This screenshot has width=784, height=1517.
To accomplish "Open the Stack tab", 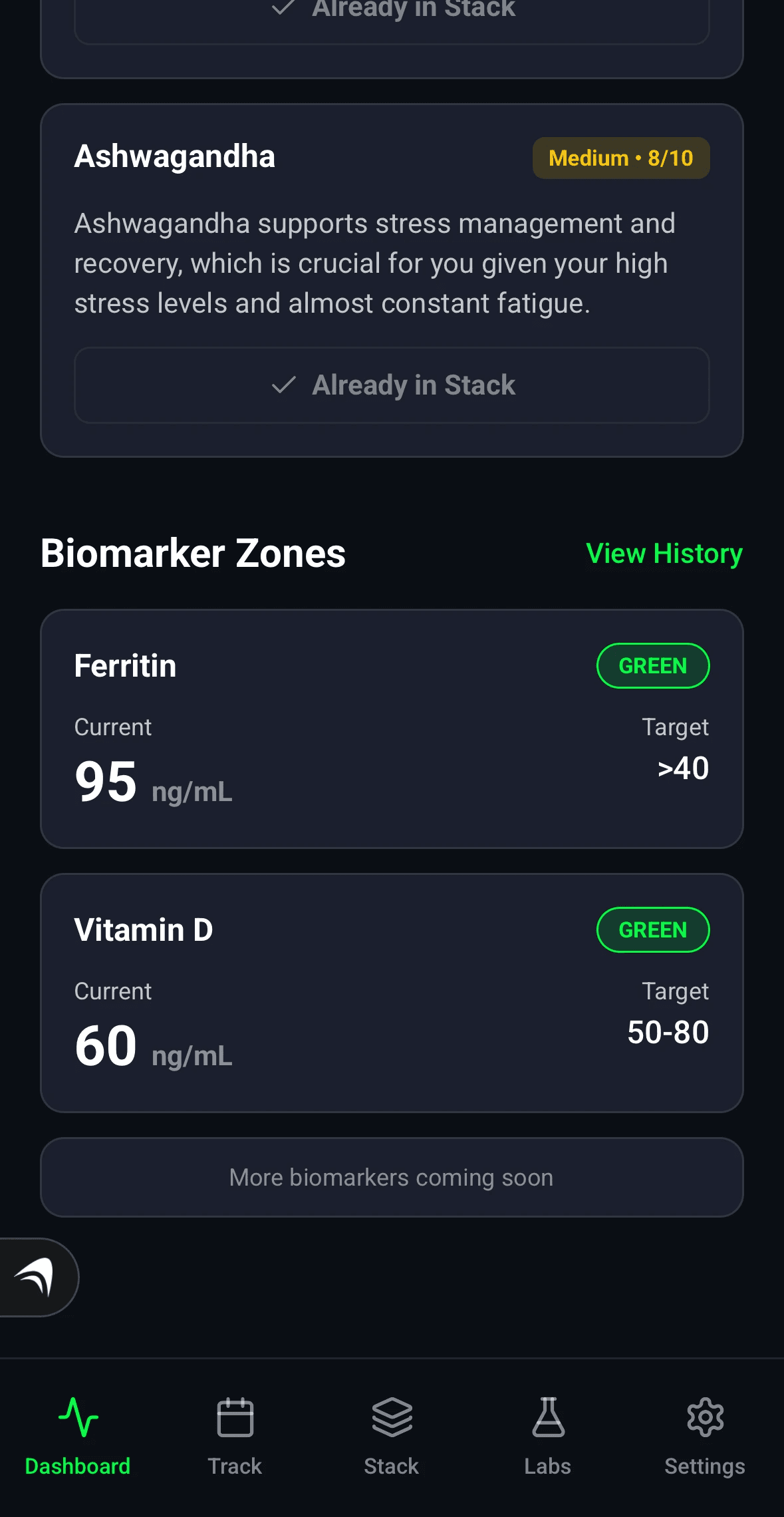I will click(392, 1436).
